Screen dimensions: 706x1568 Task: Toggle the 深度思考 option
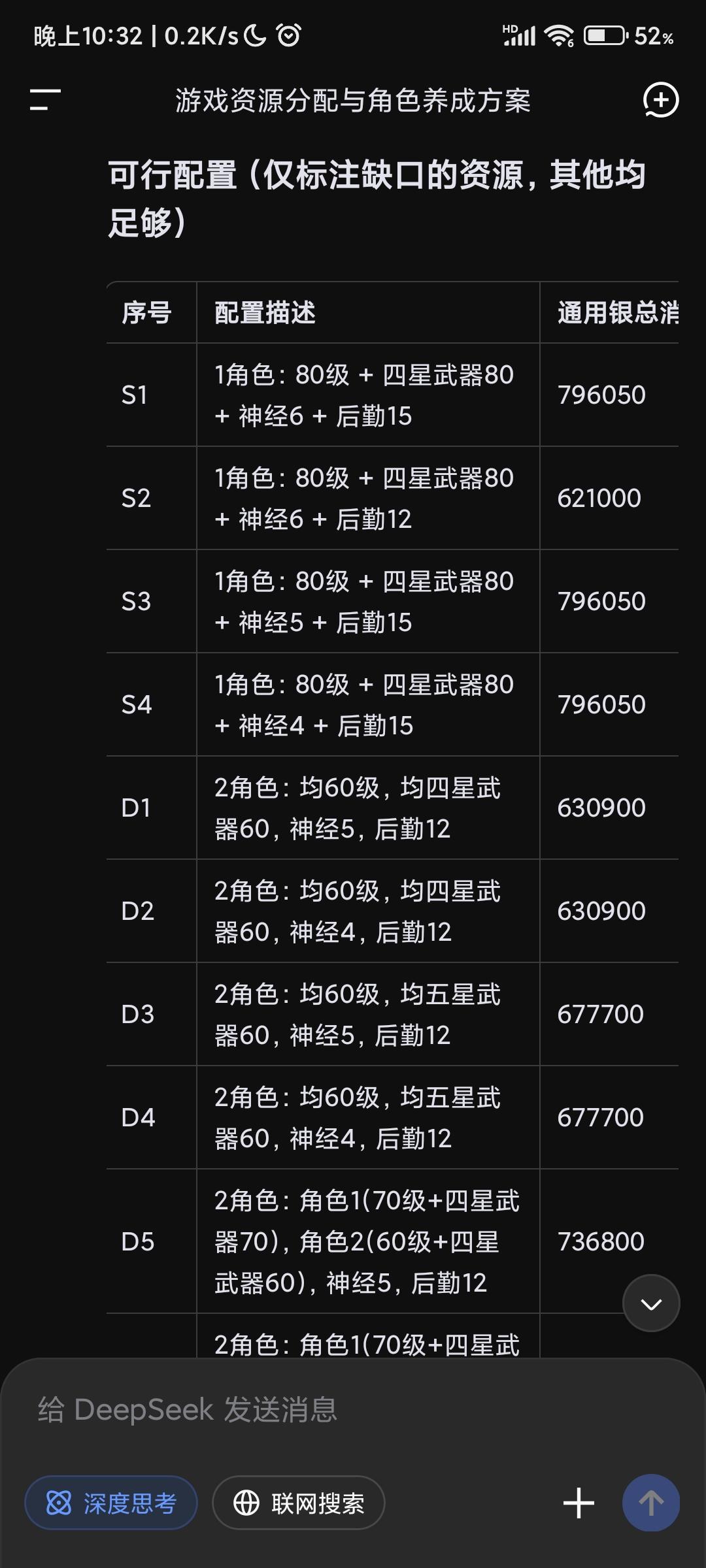(111, 1503)
